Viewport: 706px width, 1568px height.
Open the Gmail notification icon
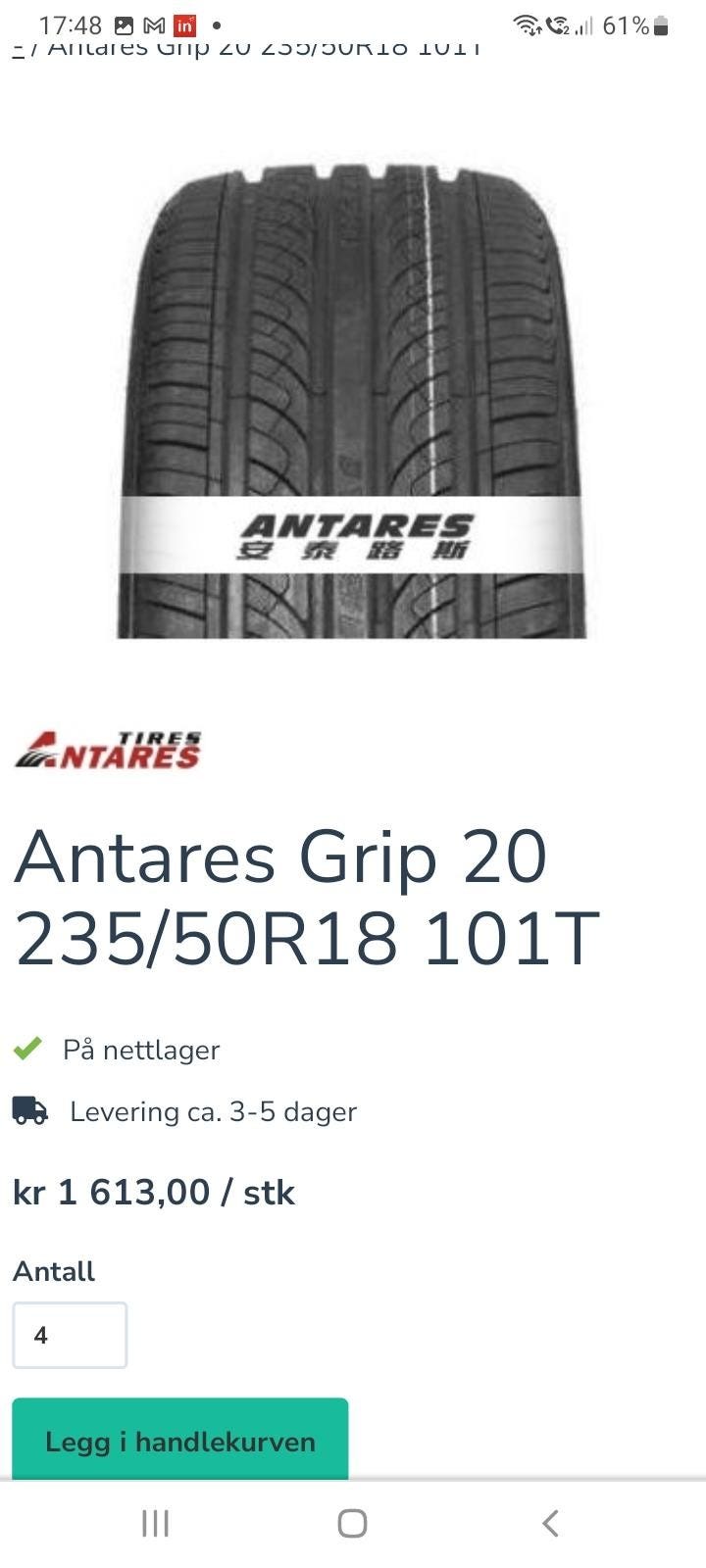pos(152,26)
